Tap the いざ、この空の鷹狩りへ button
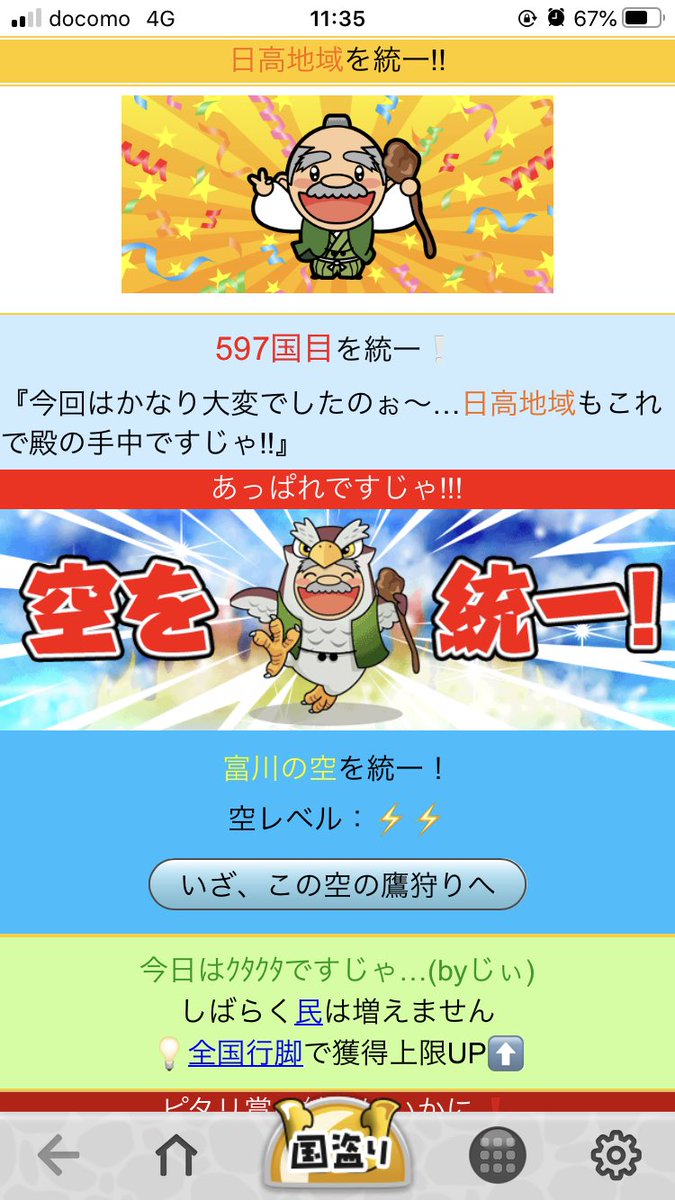 point(337,884)
